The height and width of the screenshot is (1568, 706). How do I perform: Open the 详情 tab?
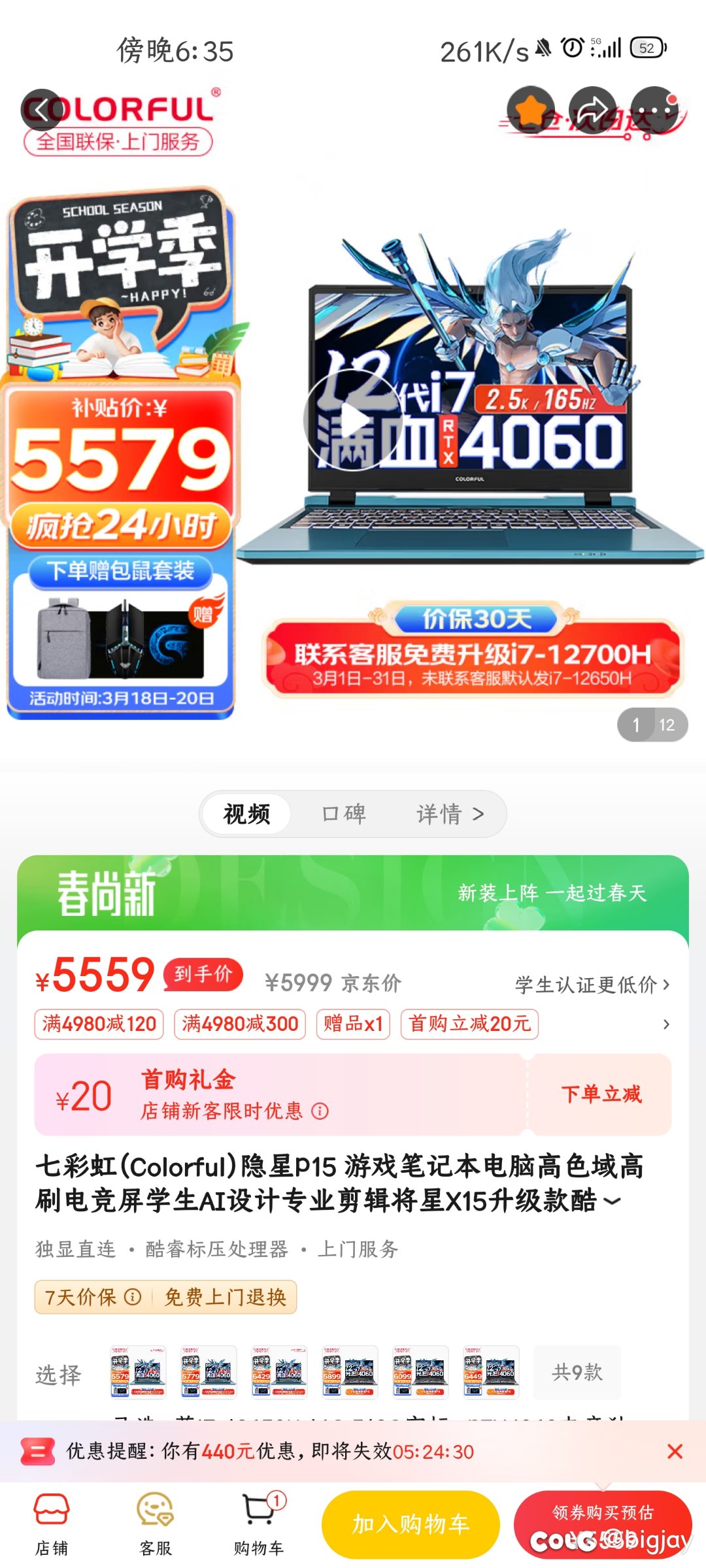[450, 814]
